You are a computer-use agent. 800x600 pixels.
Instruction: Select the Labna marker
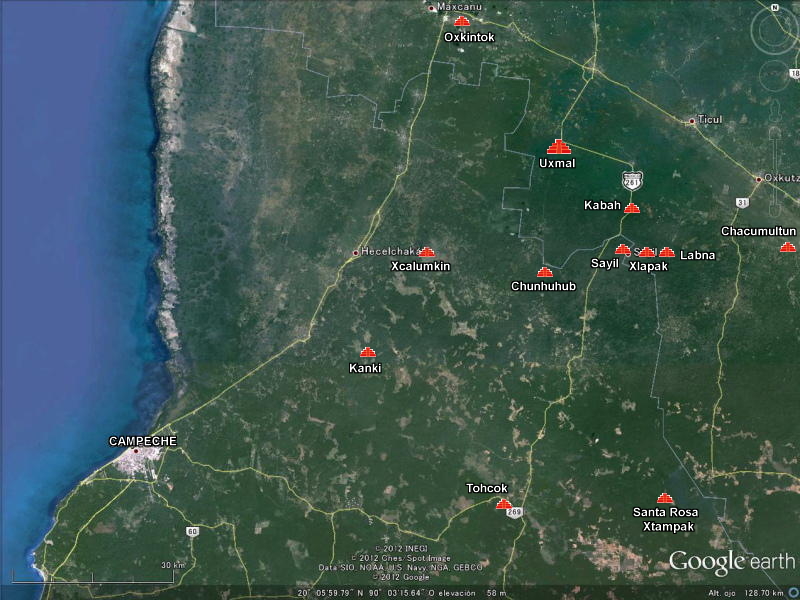click(x=667, y=253)
